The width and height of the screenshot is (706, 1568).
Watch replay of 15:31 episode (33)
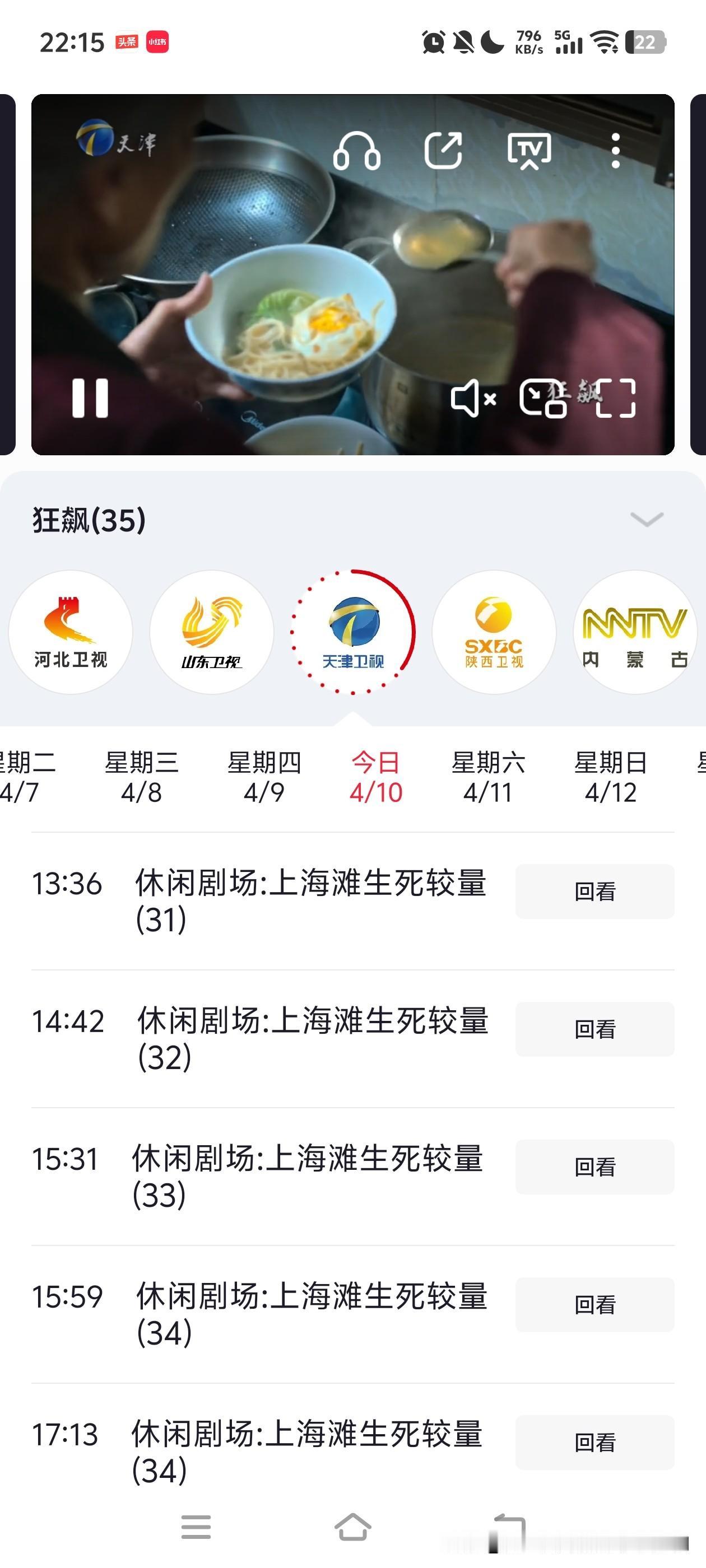pos(594,1166)
